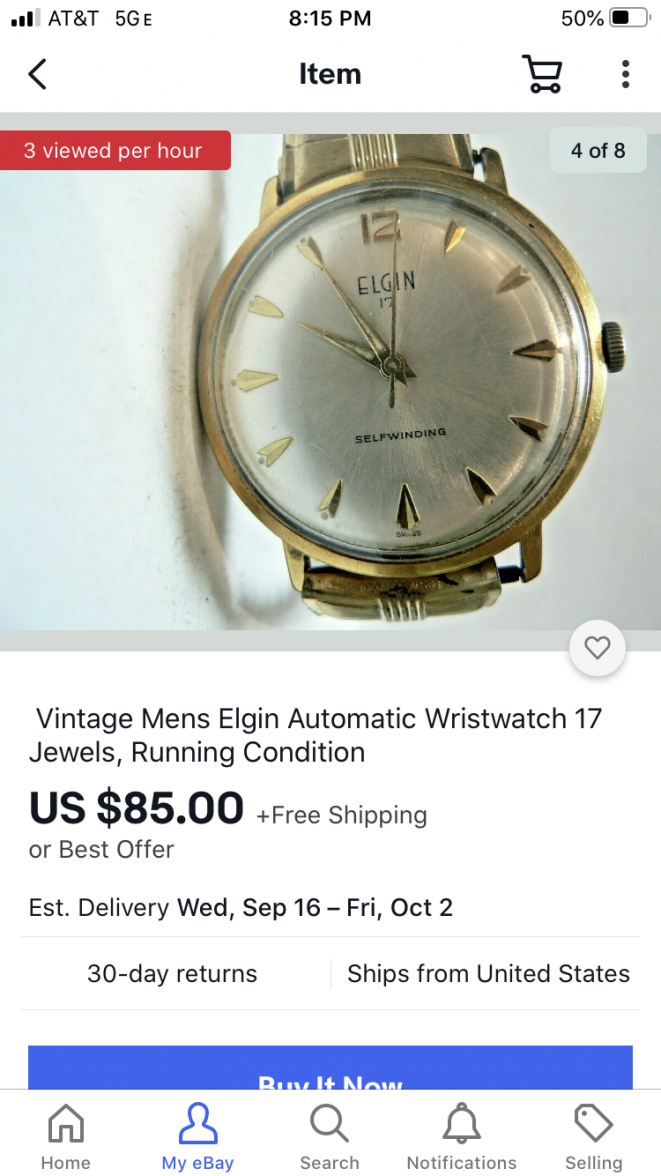Switch to the Home tab

66,1138
